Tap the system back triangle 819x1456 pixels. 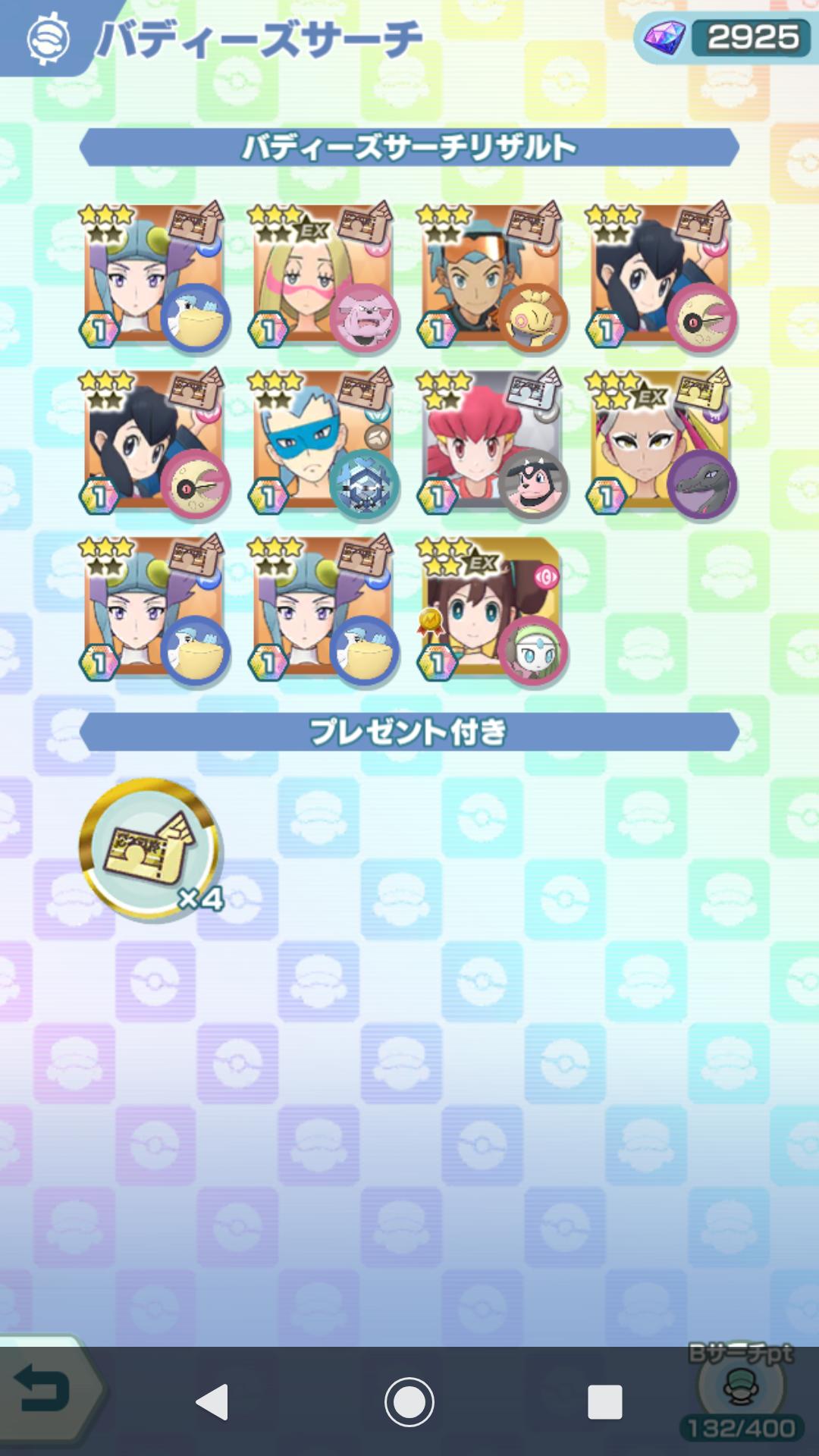coord(212,1401)
